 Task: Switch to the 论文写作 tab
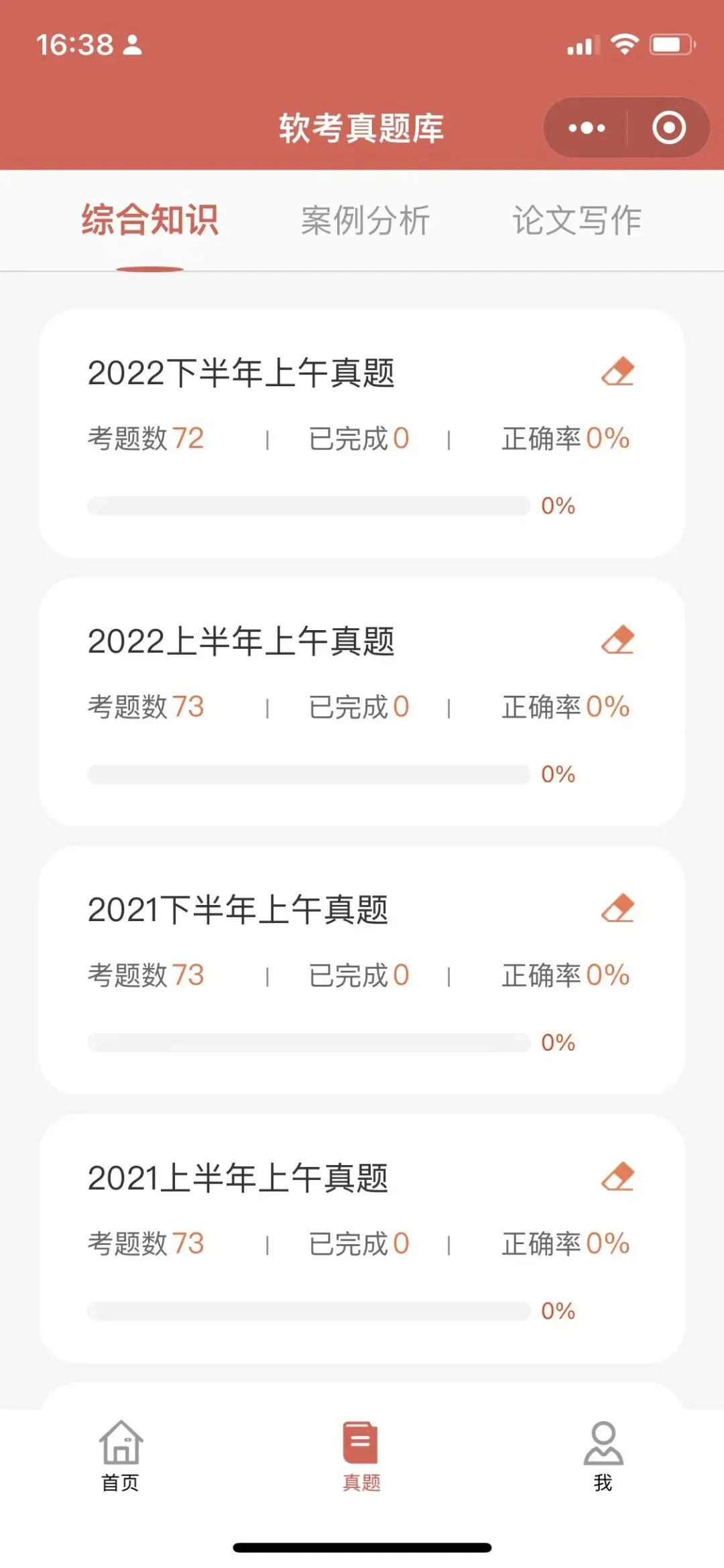[577, 221]
